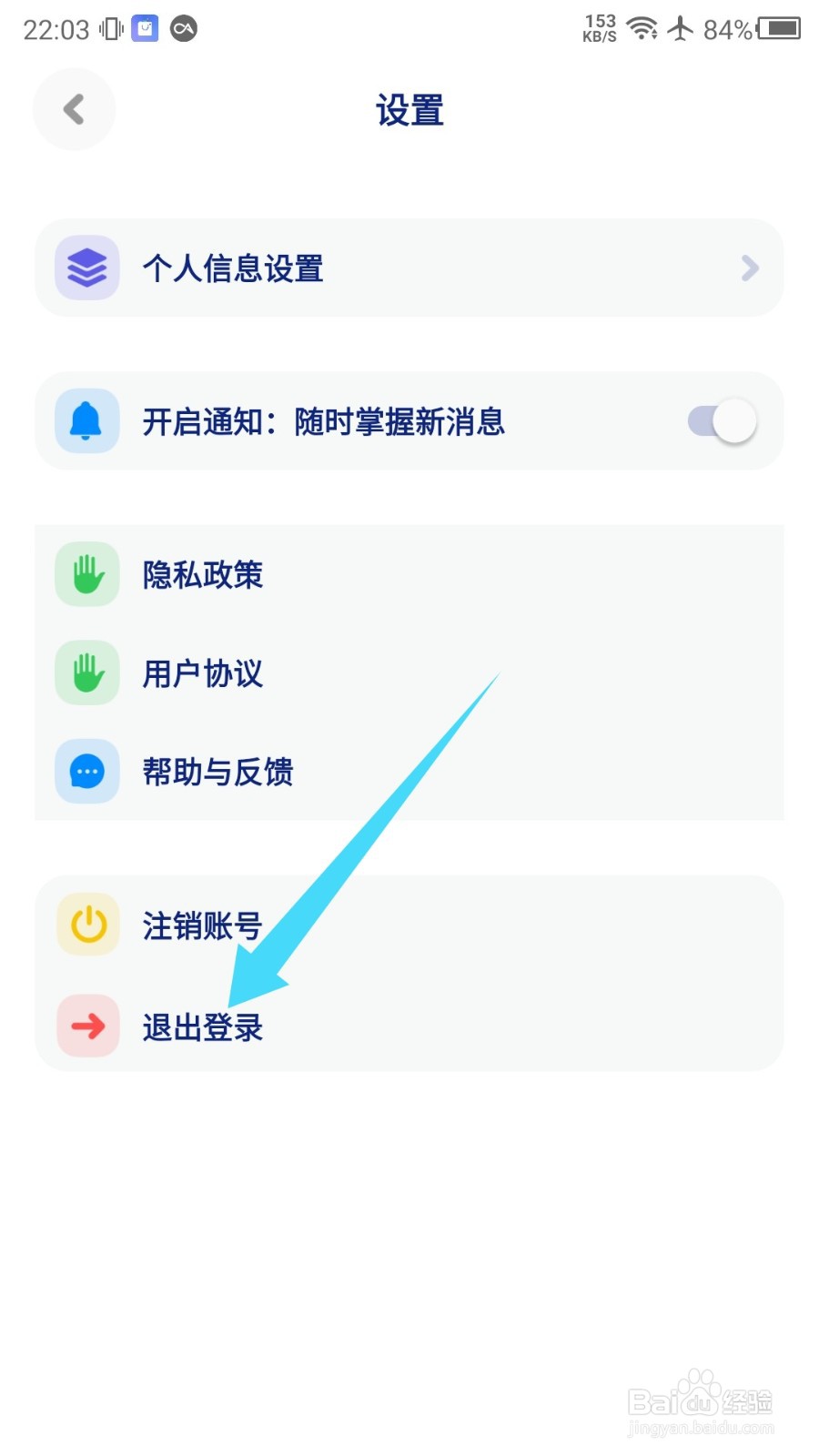Tap the green hand icon next to 用户协议

click(x=86, y=672)
